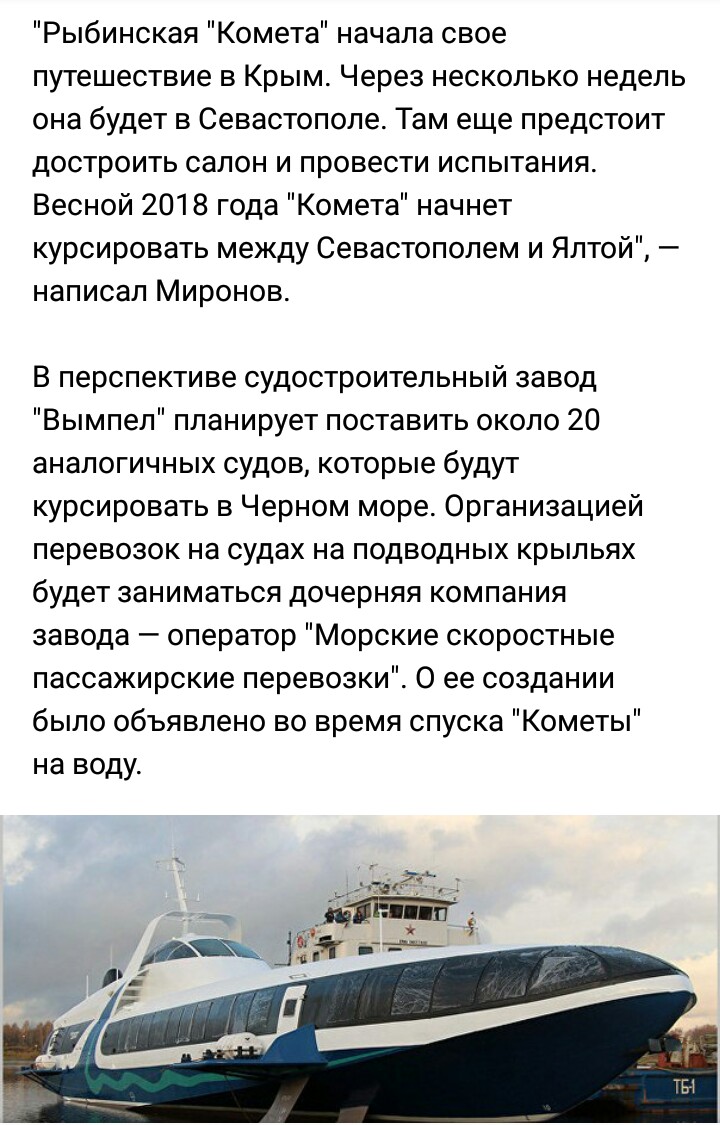Open the hydrofoil ship photo in the article
This screenshot has height=1125, width=720.
[360, 967]
